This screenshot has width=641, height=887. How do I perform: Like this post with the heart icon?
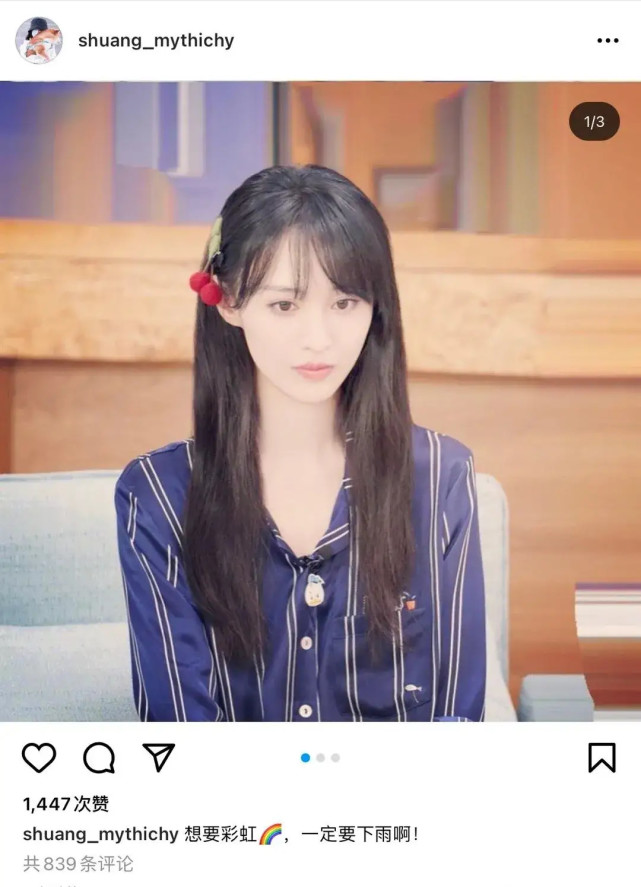click(x=39, y=758)
